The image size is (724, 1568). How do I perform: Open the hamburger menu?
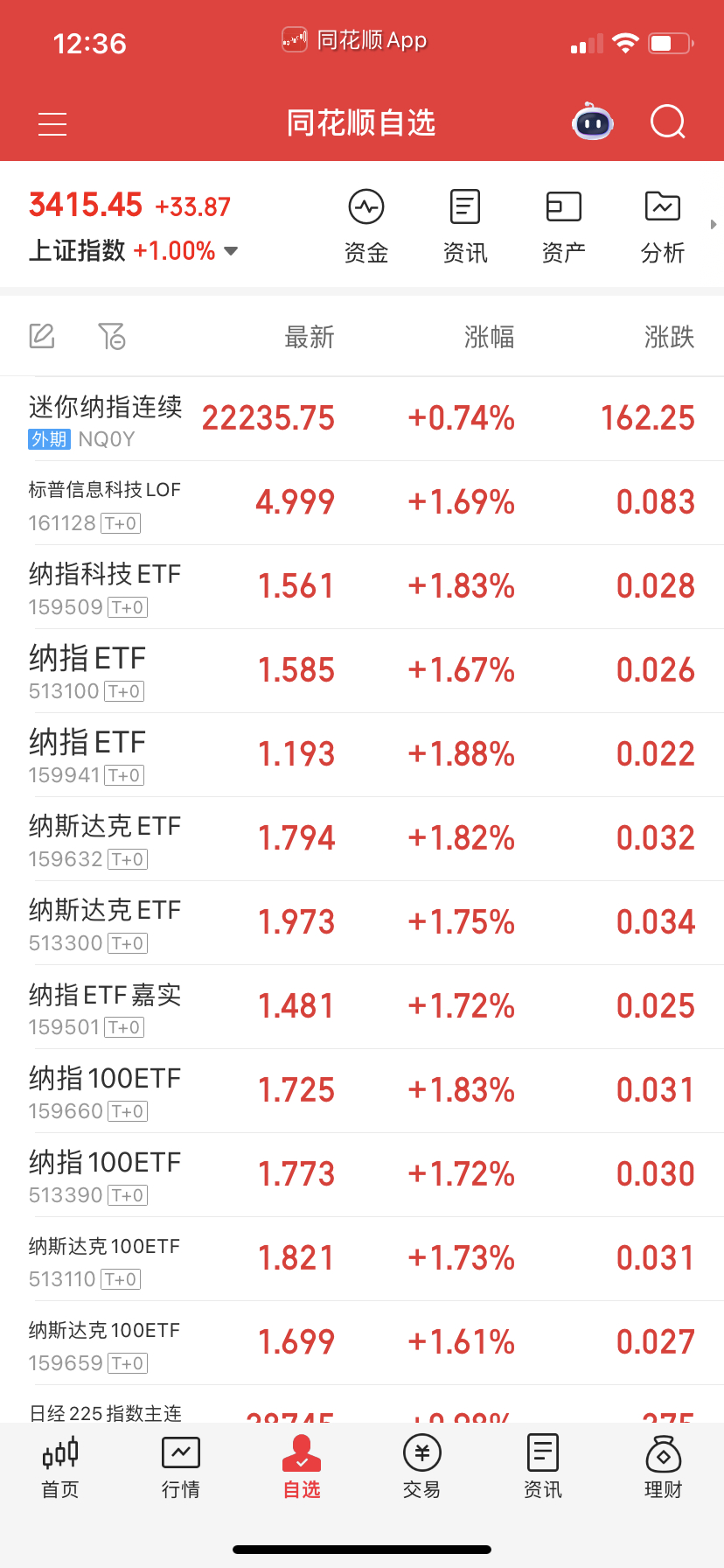coord(52,124)
